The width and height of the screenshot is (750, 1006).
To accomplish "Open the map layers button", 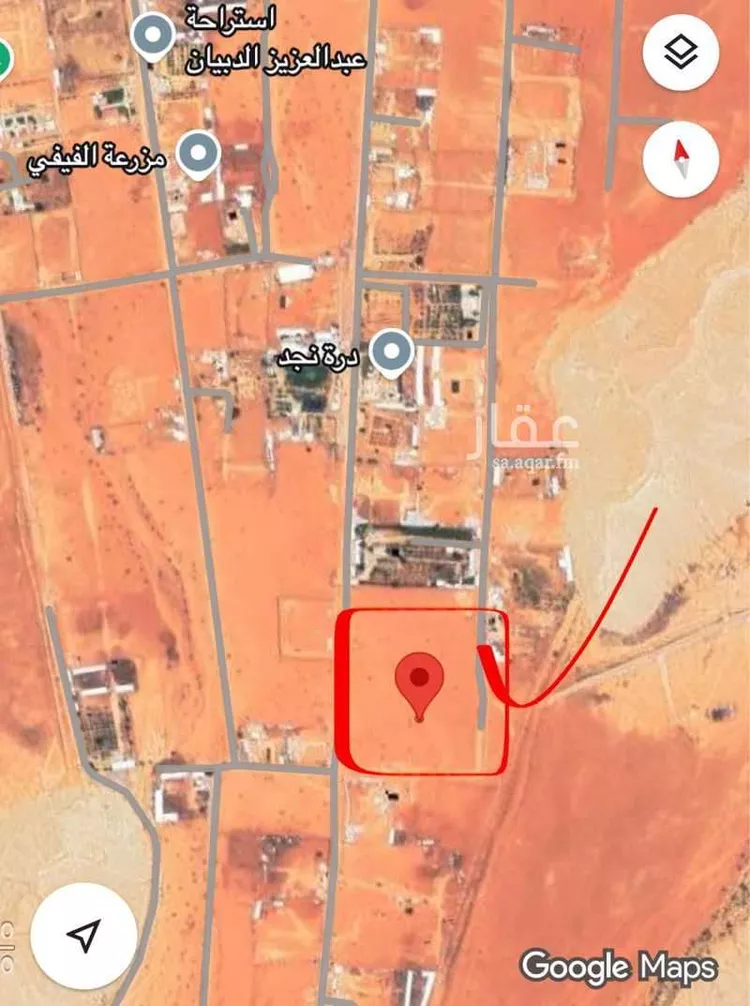I will (681, 54).
